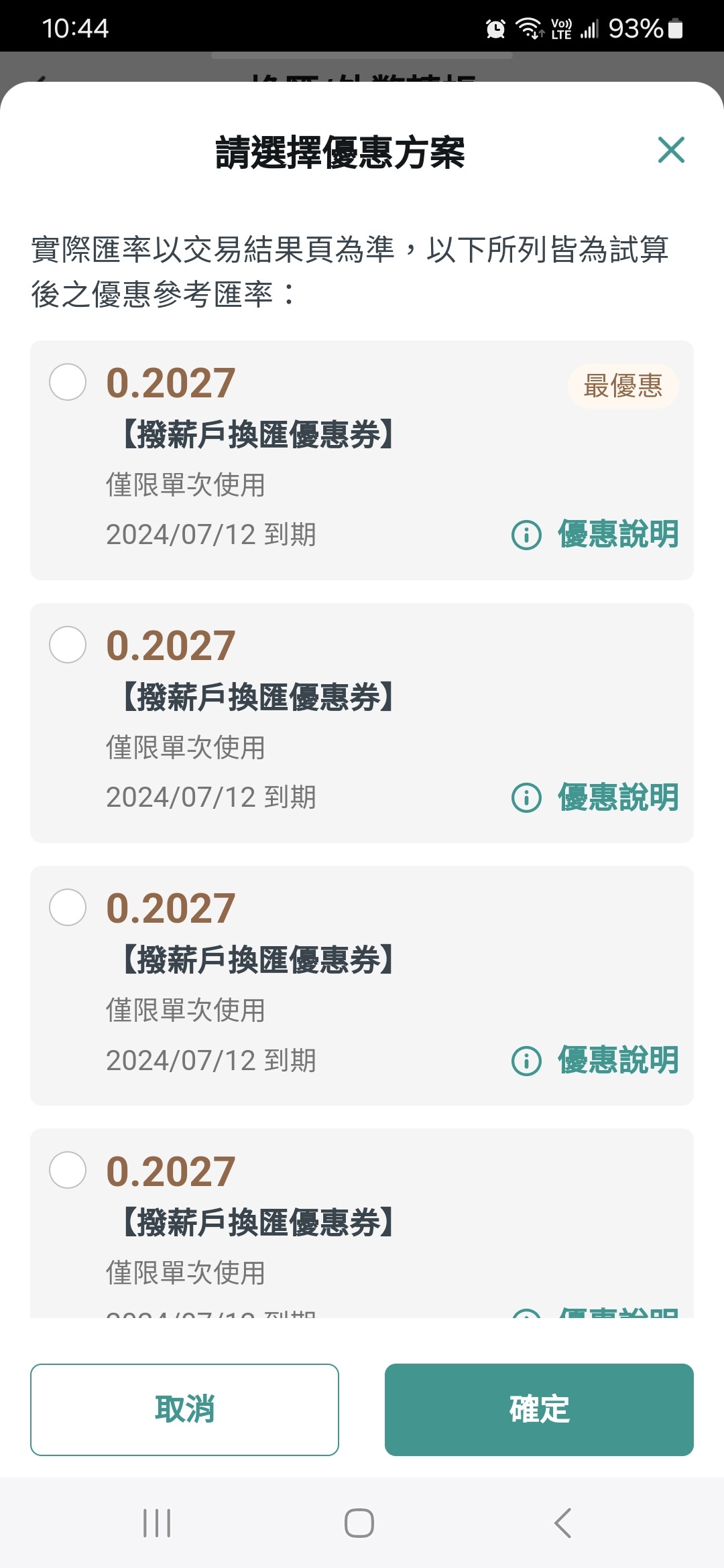Select the coupon marked 最優惠
Image resolution: width=724 pixels, height=1568 pixels.
(68, 382)
